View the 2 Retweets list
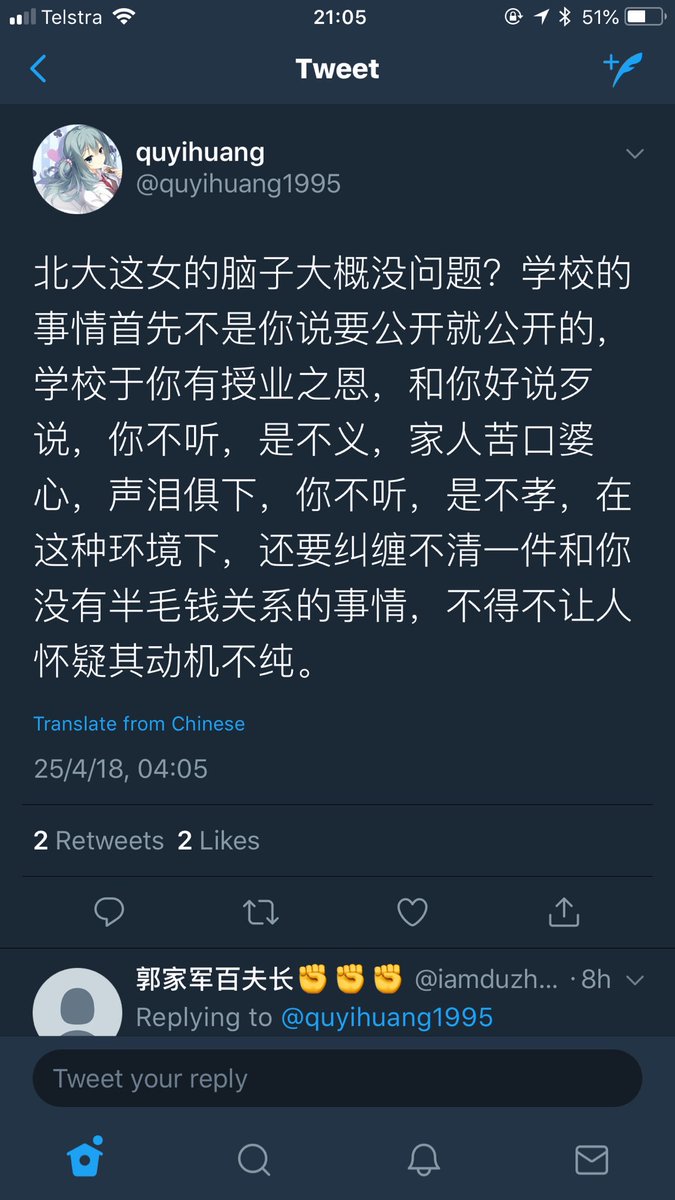 [98, 841]
